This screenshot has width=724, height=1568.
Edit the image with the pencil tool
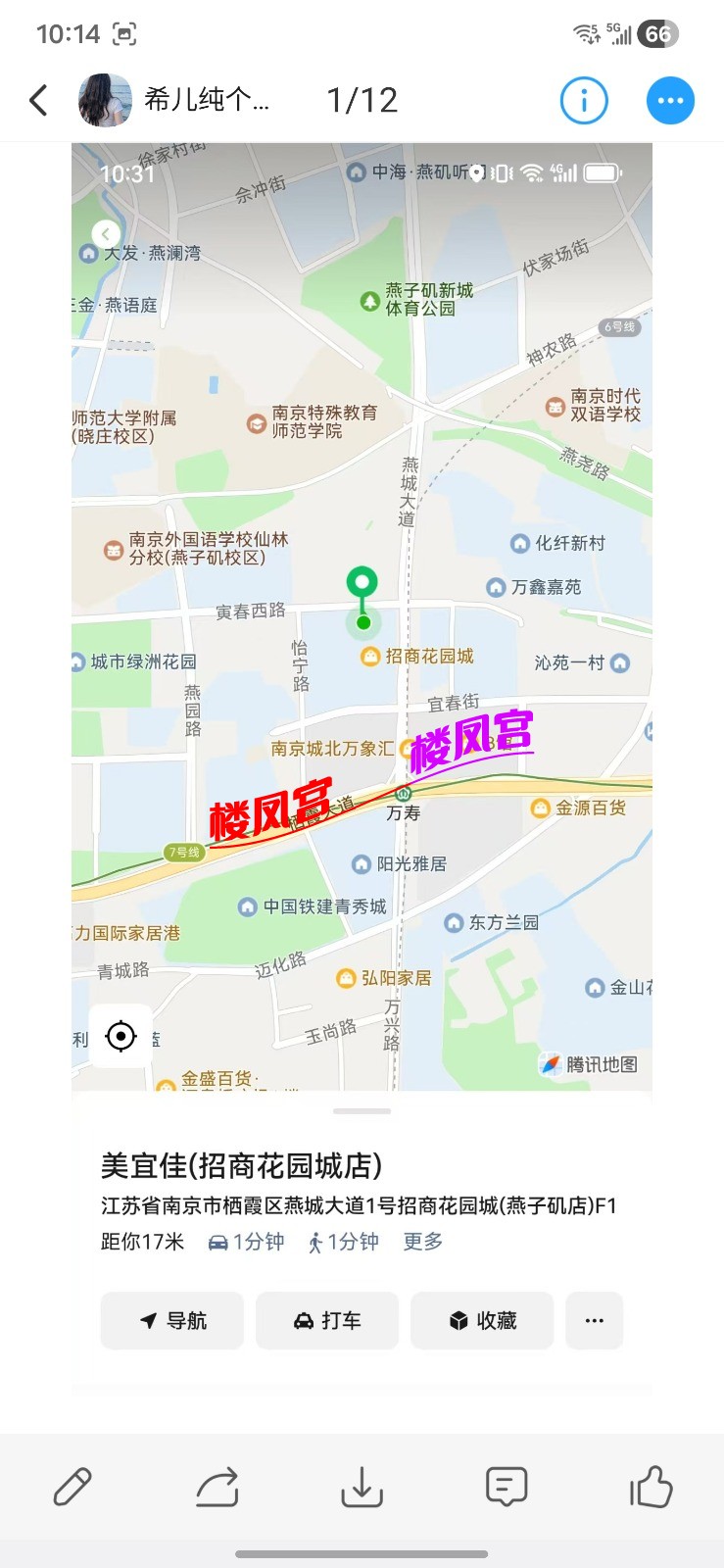[x=72, y=1487]
